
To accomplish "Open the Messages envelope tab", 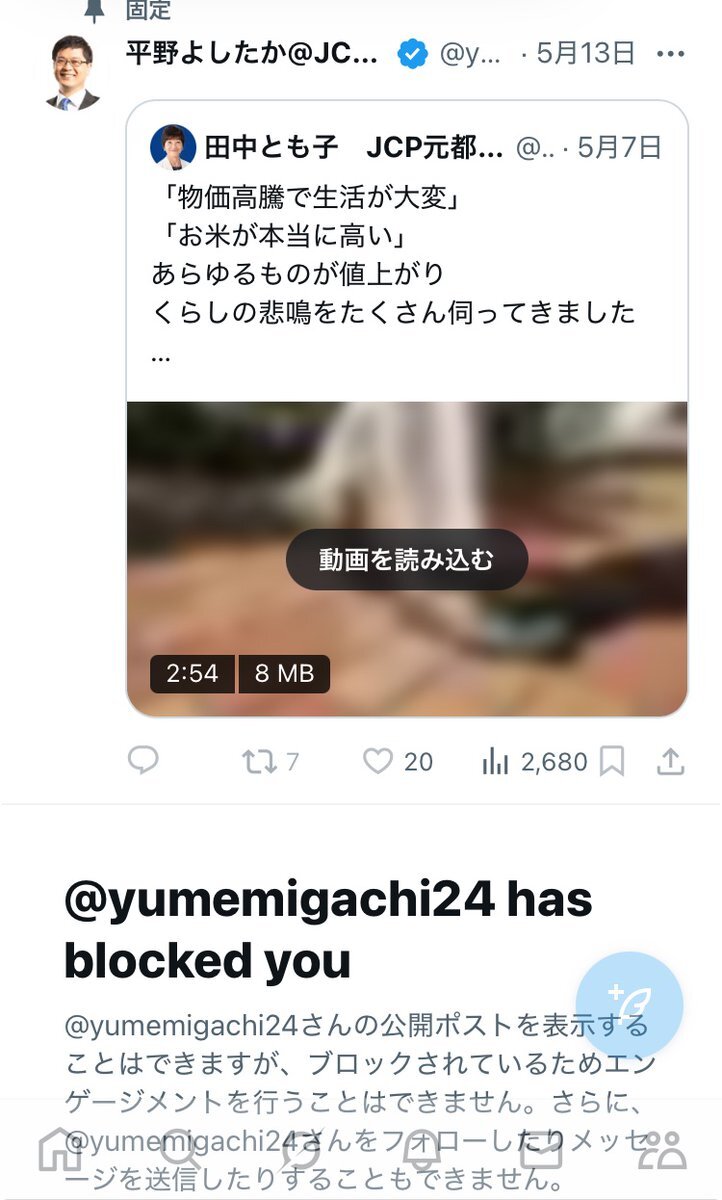I will (542, 1150).
